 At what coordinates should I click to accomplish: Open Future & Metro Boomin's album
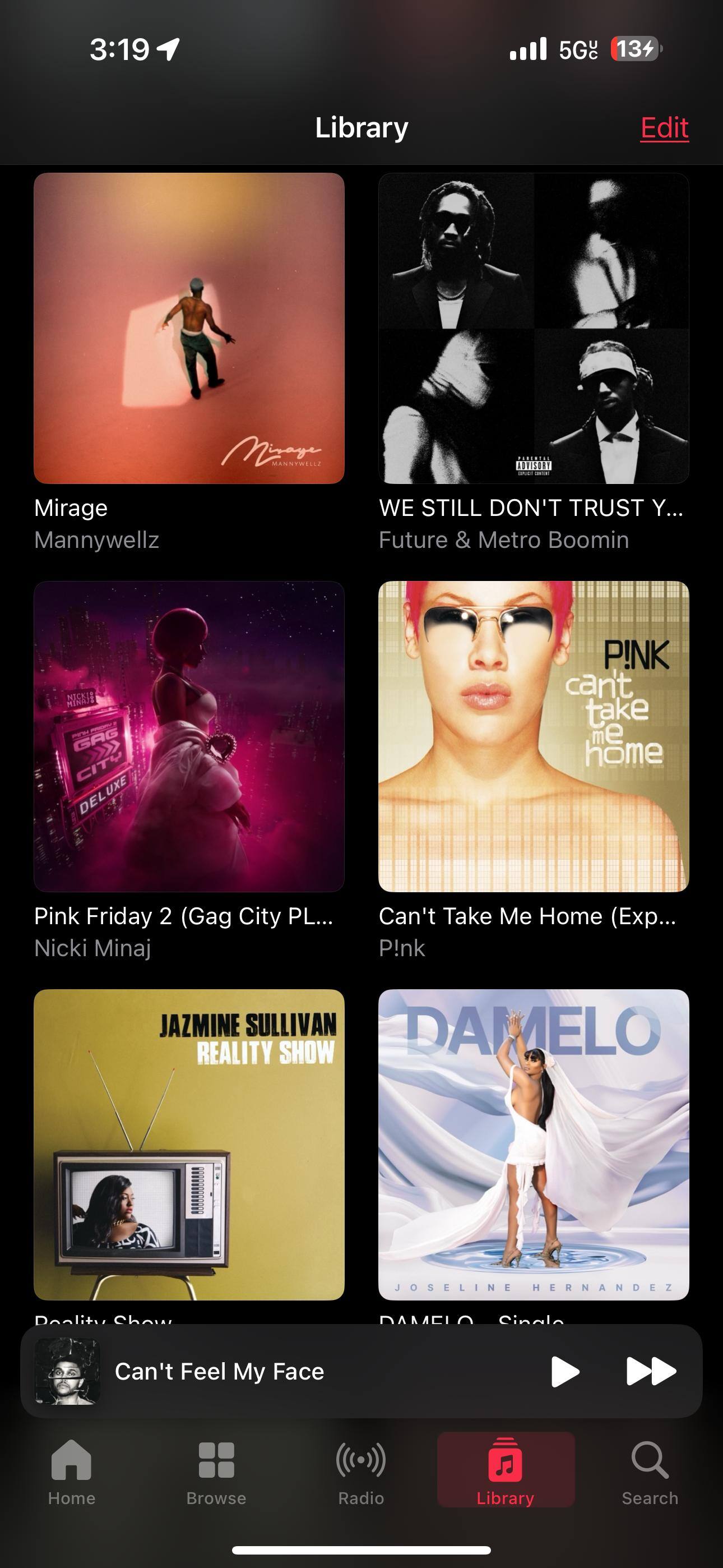(x=534, y=329)
